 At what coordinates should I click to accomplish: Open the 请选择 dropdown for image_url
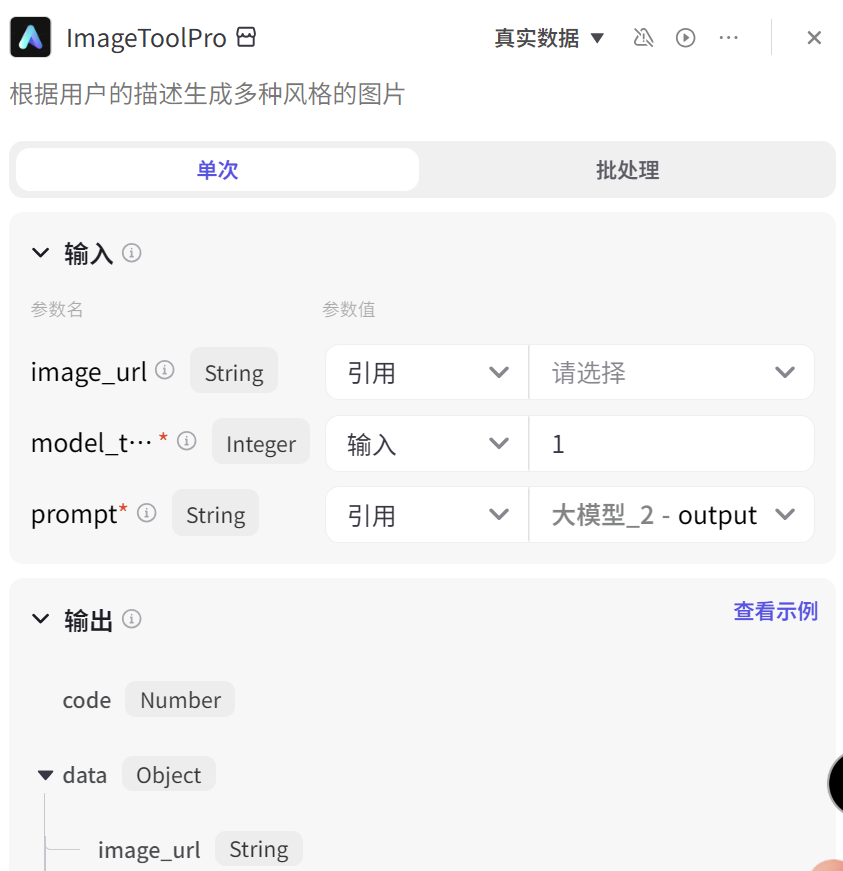672,373
